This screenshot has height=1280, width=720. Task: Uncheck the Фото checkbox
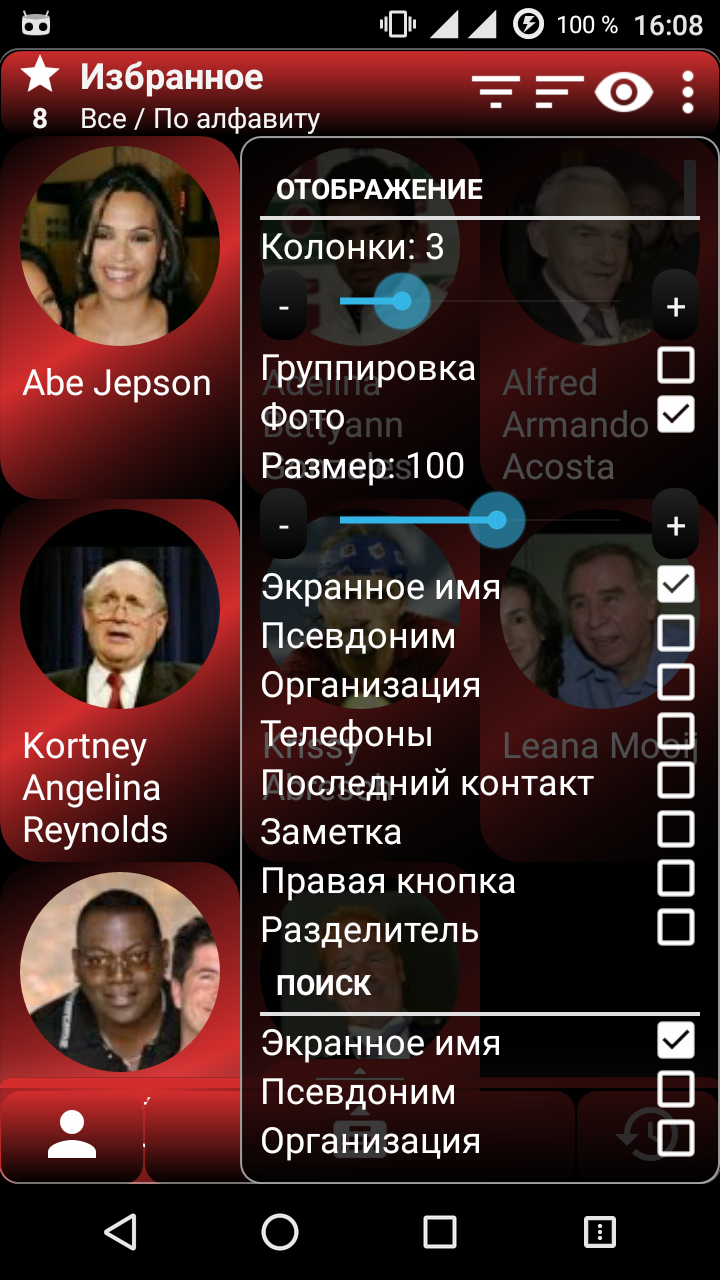point(676,415)
